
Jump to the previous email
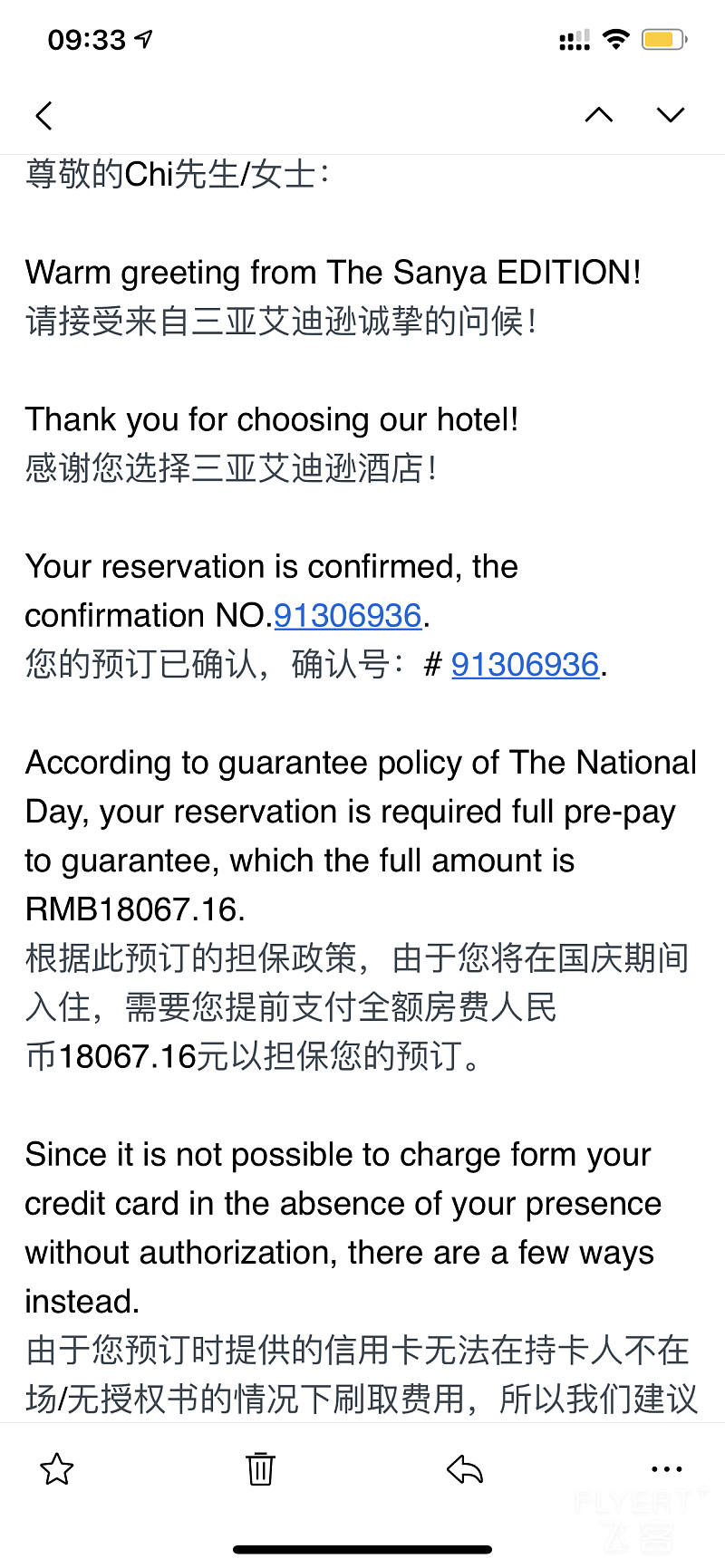pos(599,115)
